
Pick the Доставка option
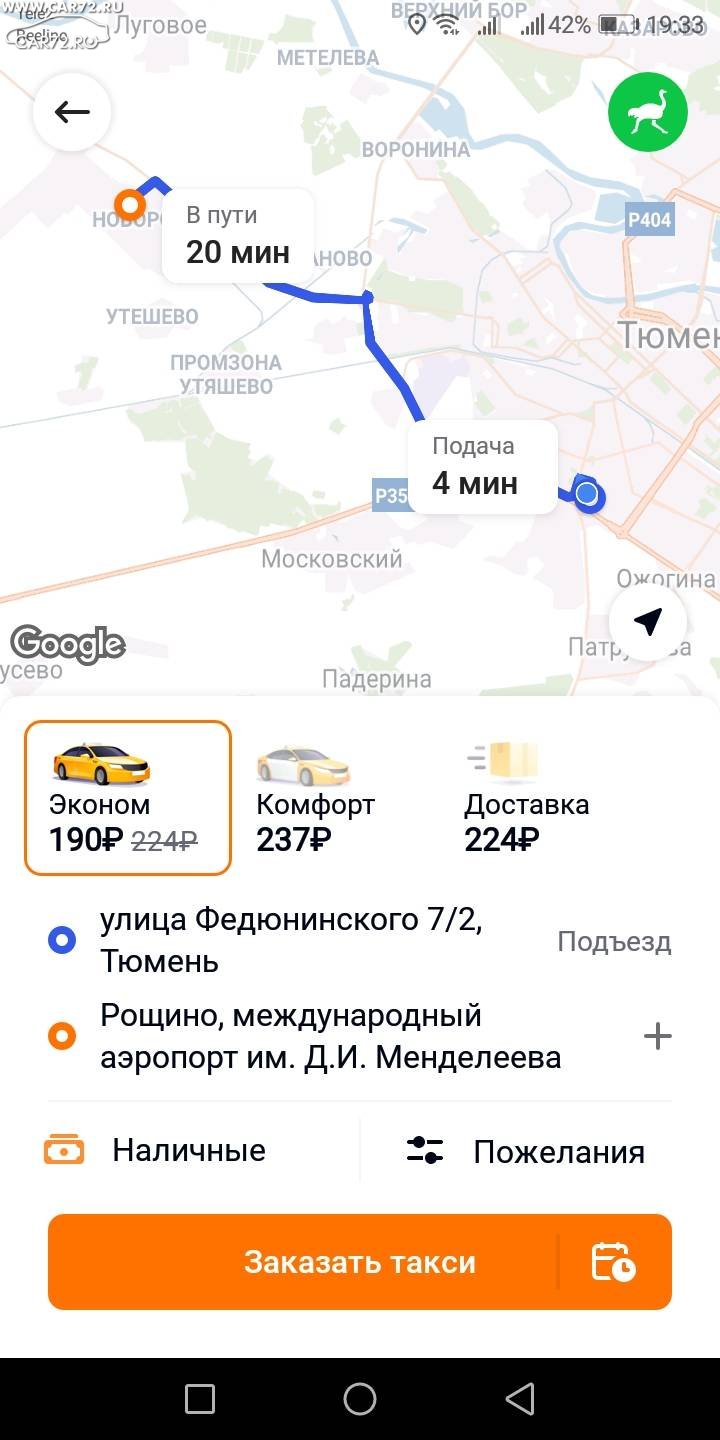527,798
